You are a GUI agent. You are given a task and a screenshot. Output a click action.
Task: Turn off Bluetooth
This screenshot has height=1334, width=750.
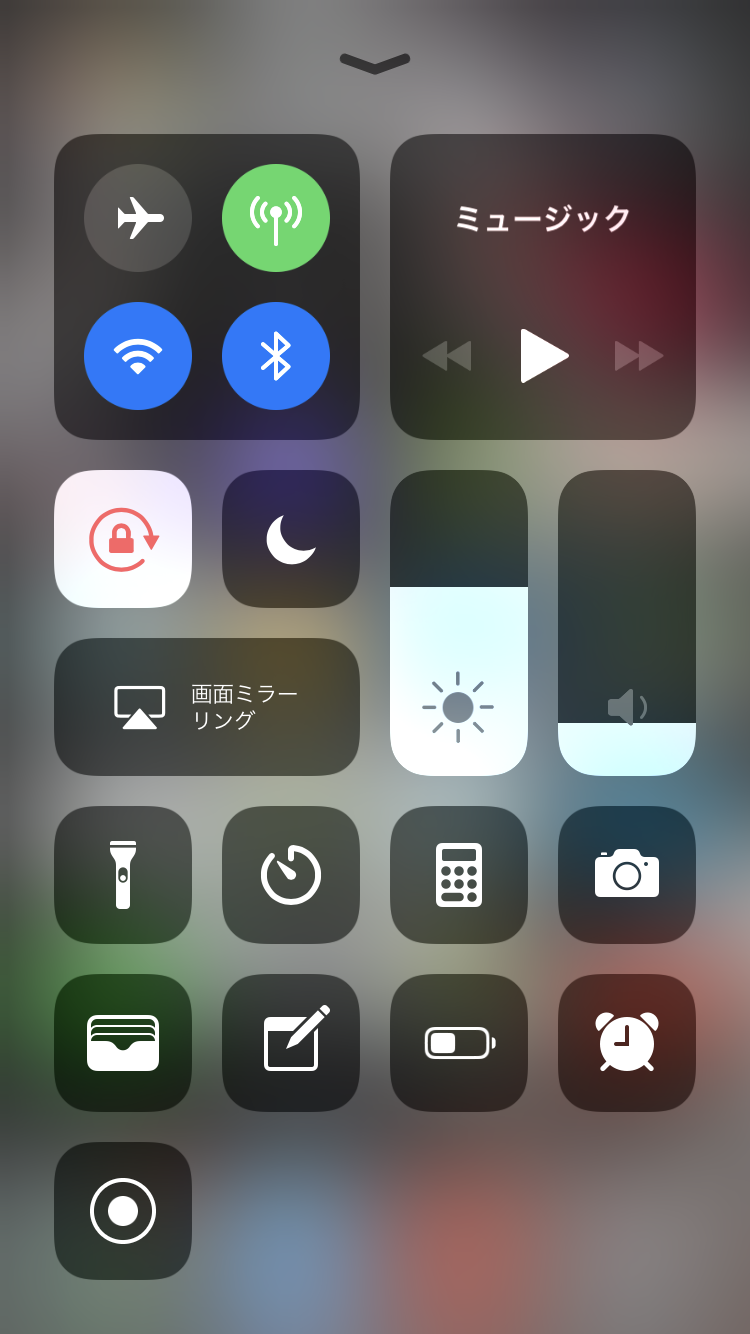click(276, 356)
